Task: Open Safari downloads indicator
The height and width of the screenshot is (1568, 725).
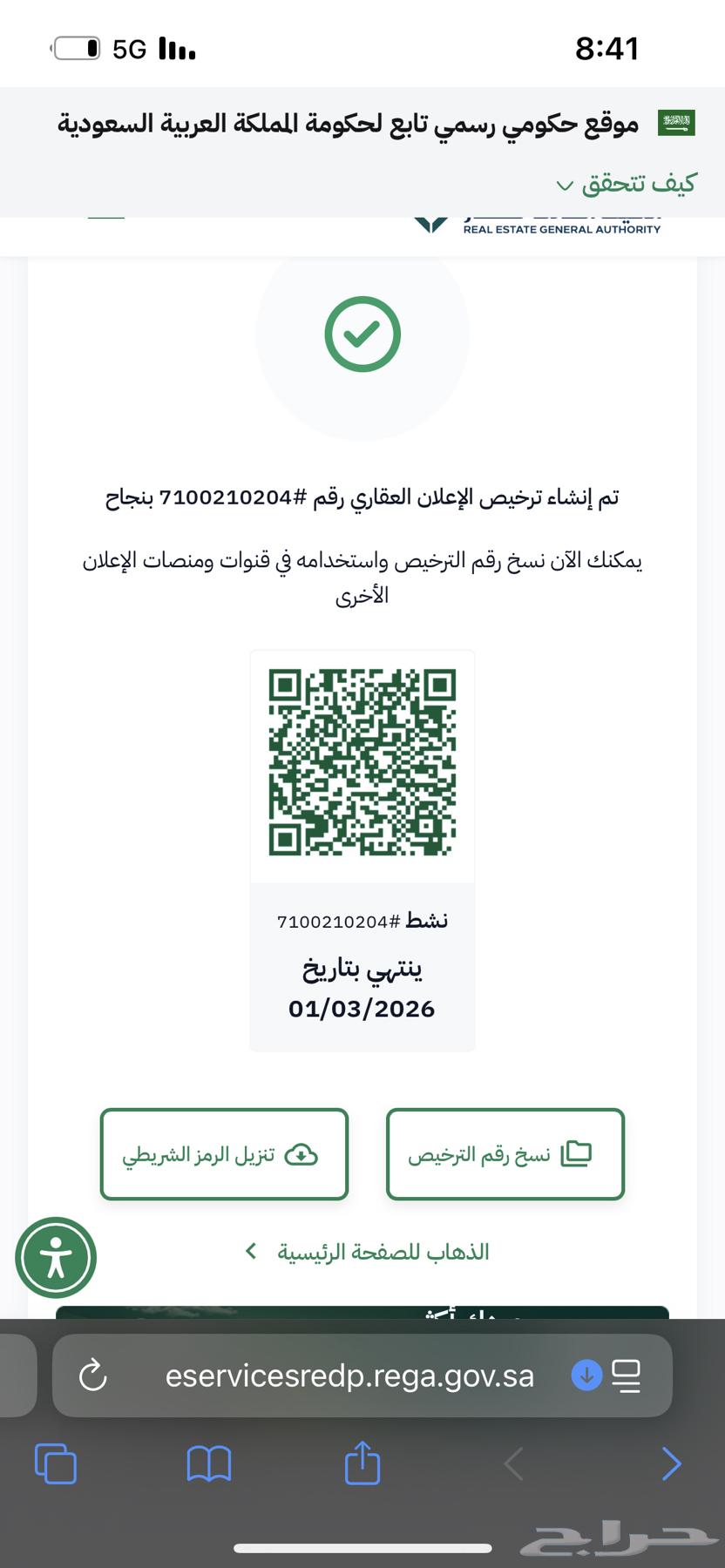Action: coord(586,1375)
